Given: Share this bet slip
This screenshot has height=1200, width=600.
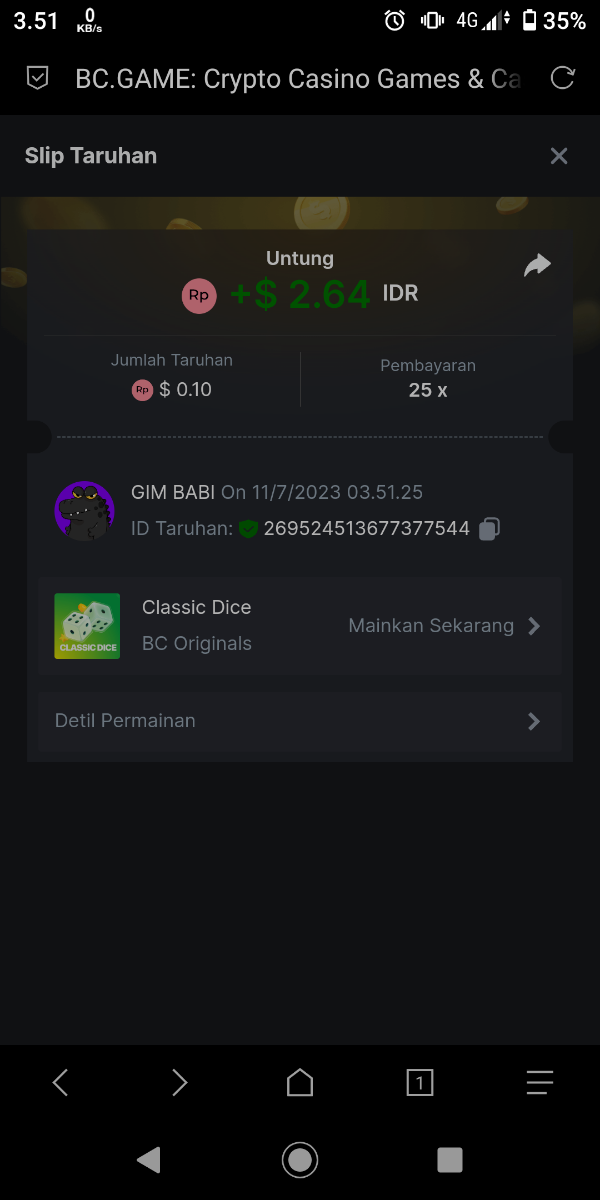Looking at the screenshot, I should click(537, 265).
